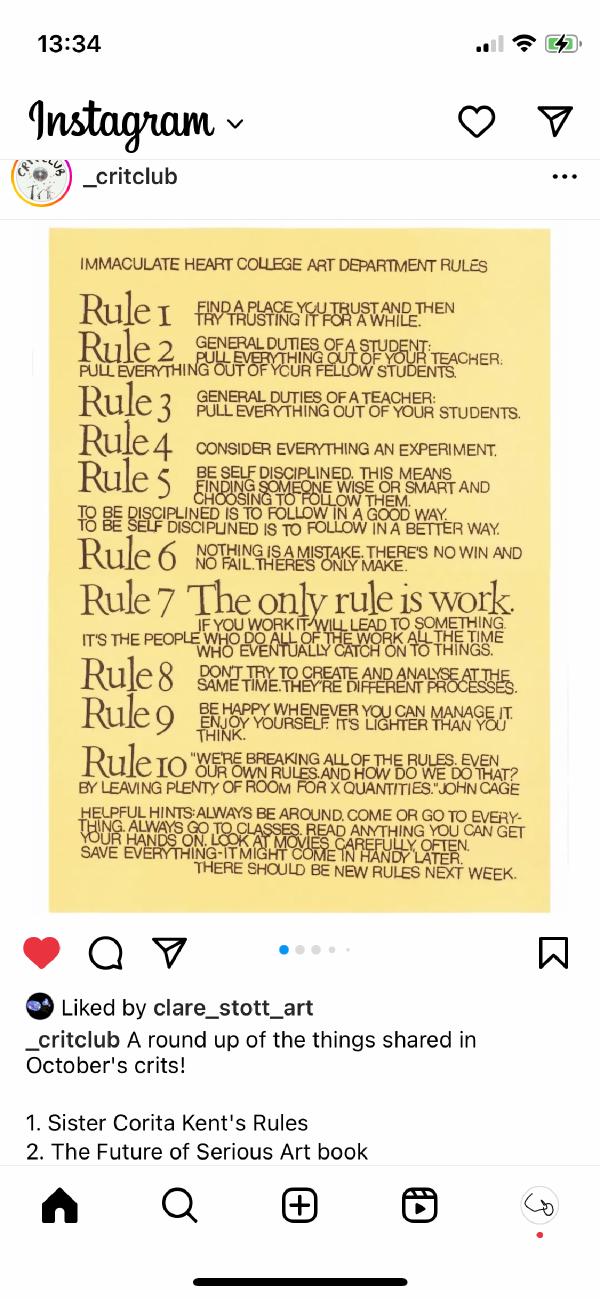
Task: Open the notifications heart icon
Action: [476, 122]
